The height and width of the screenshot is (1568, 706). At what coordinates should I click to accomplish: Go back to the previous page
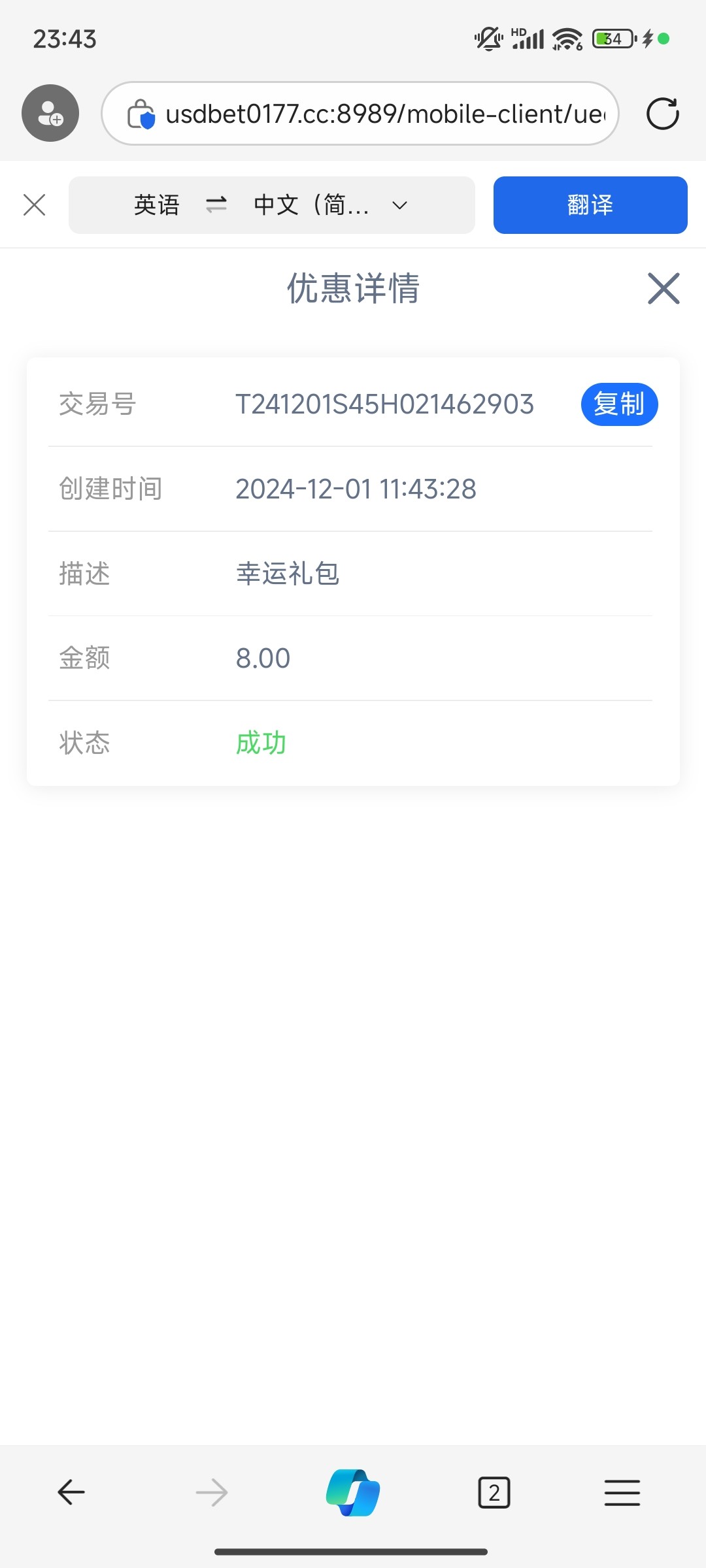click(71, 1493)
